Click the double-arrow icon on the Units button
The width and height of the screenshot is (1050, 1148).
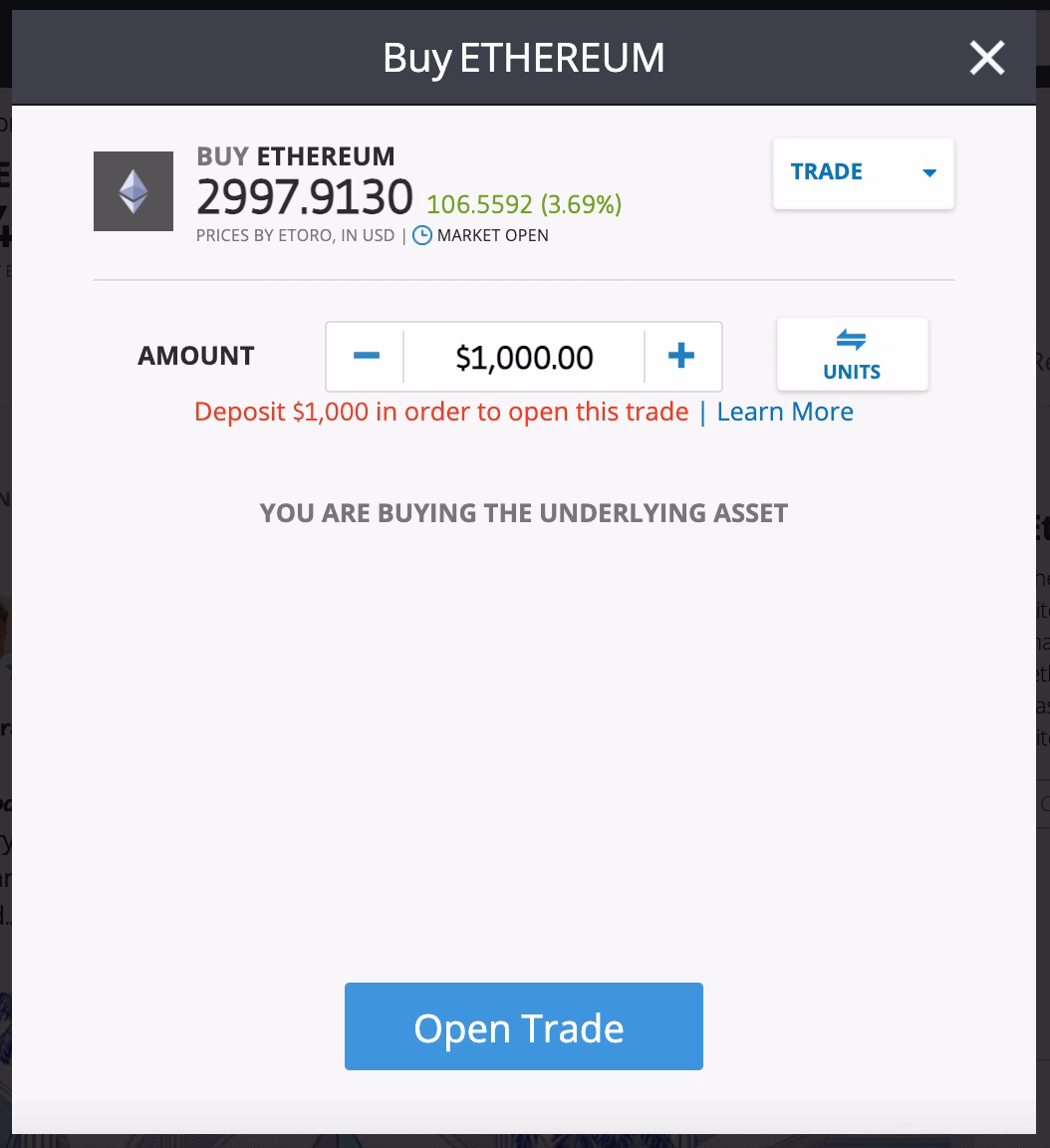click(x=852, y=340)
